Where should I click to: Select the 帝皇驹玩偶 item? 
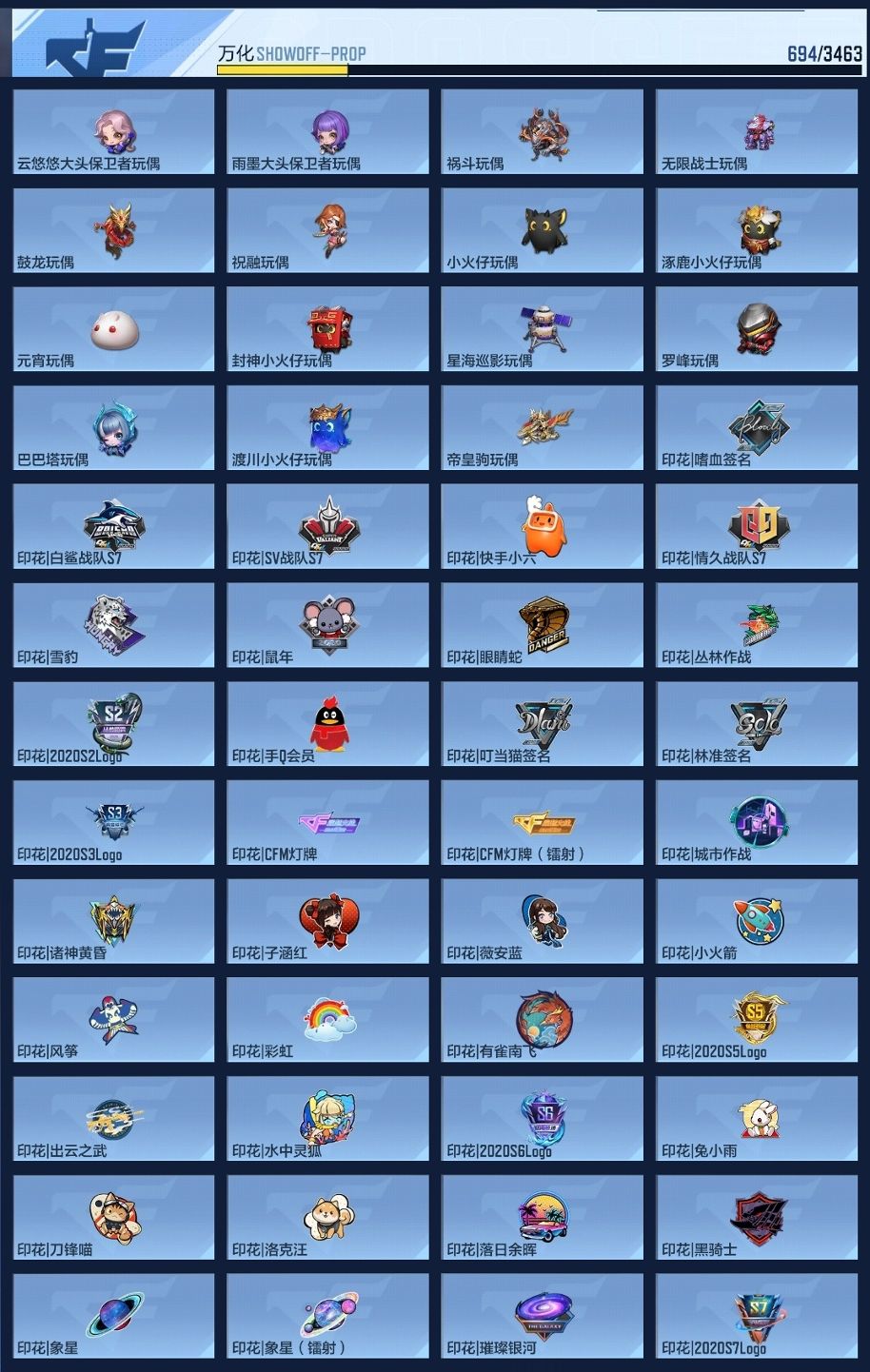coord(543,428)
